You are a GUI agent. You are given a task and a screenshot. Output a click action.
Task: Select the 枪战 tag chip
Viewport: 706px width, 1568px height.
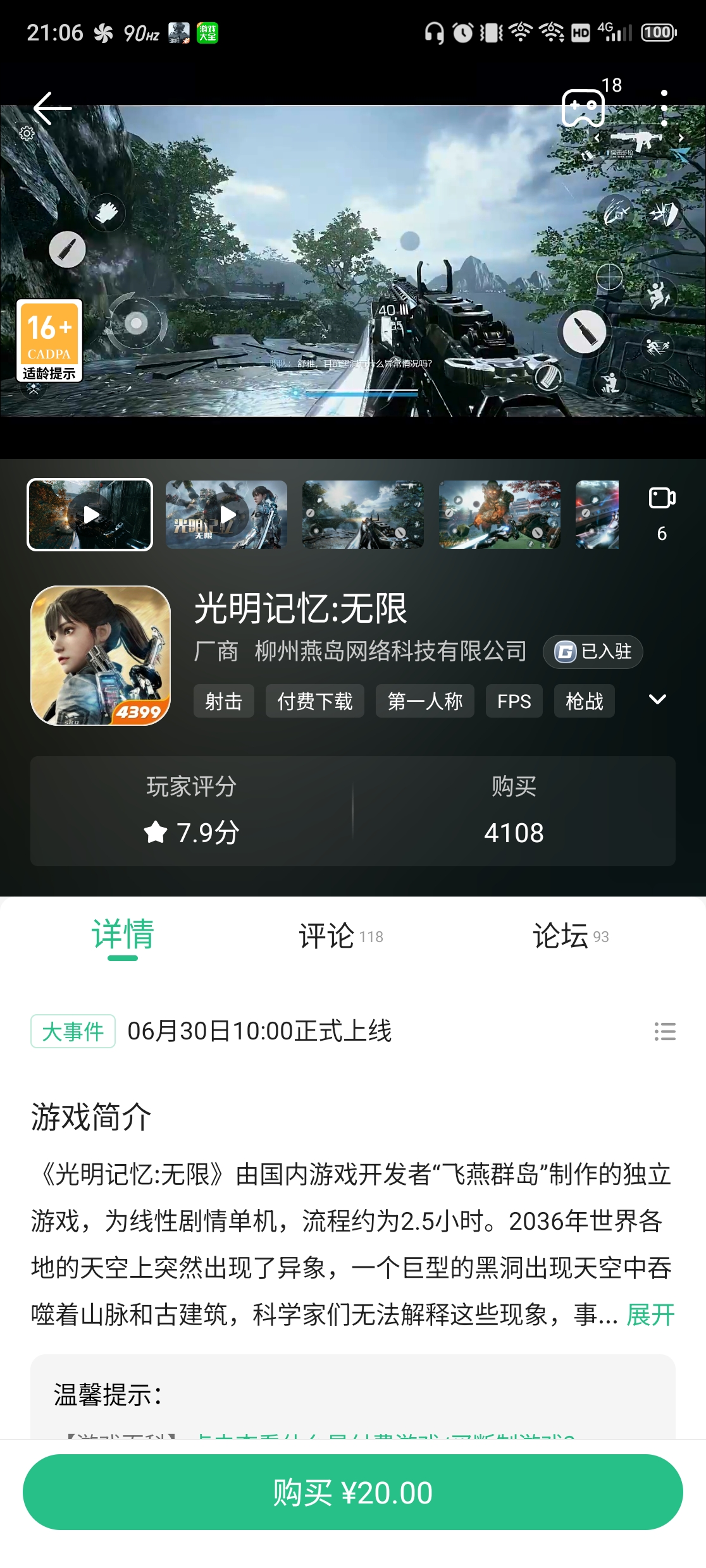pyautogui.click(x=585, y=701)
